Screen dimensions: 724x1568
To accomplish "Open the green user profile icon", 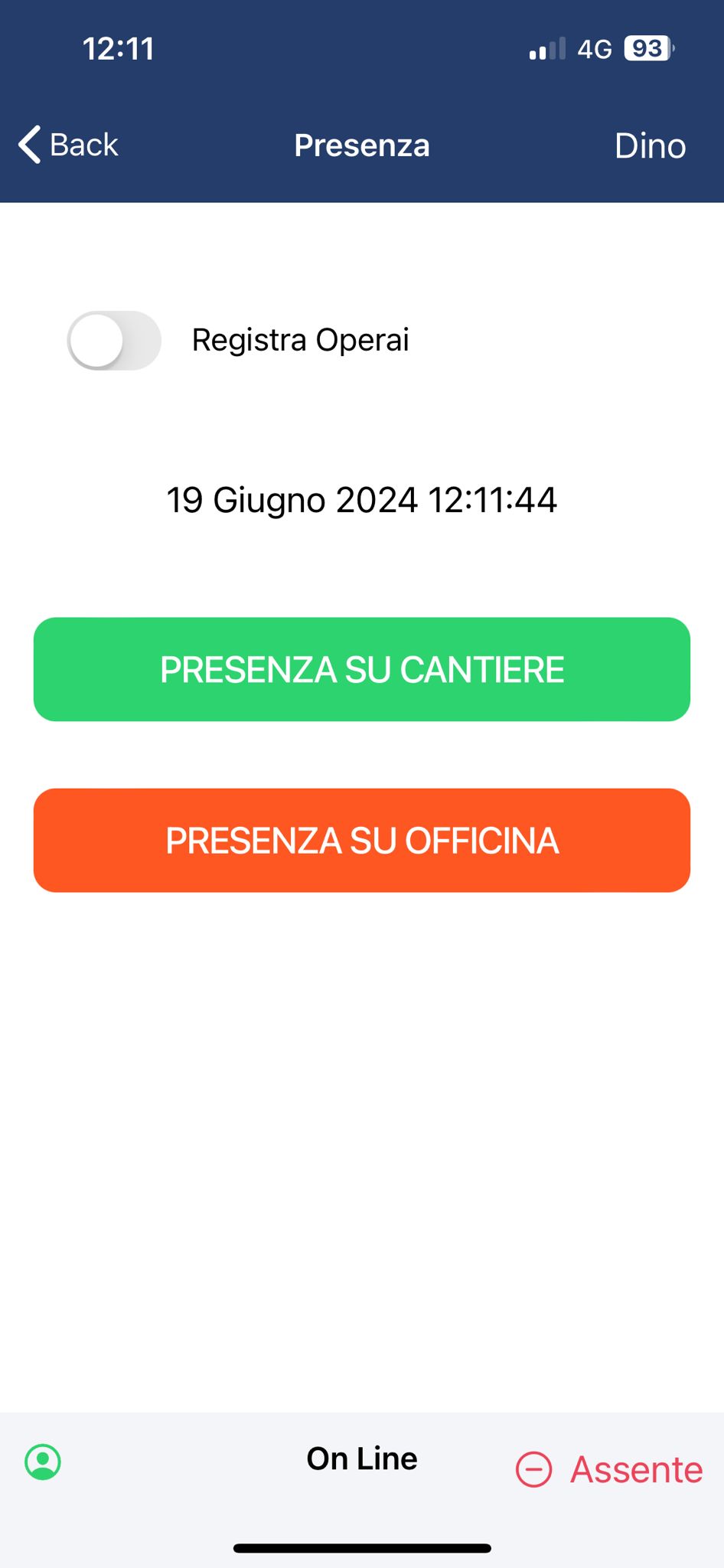I will tap(43, 1462).
